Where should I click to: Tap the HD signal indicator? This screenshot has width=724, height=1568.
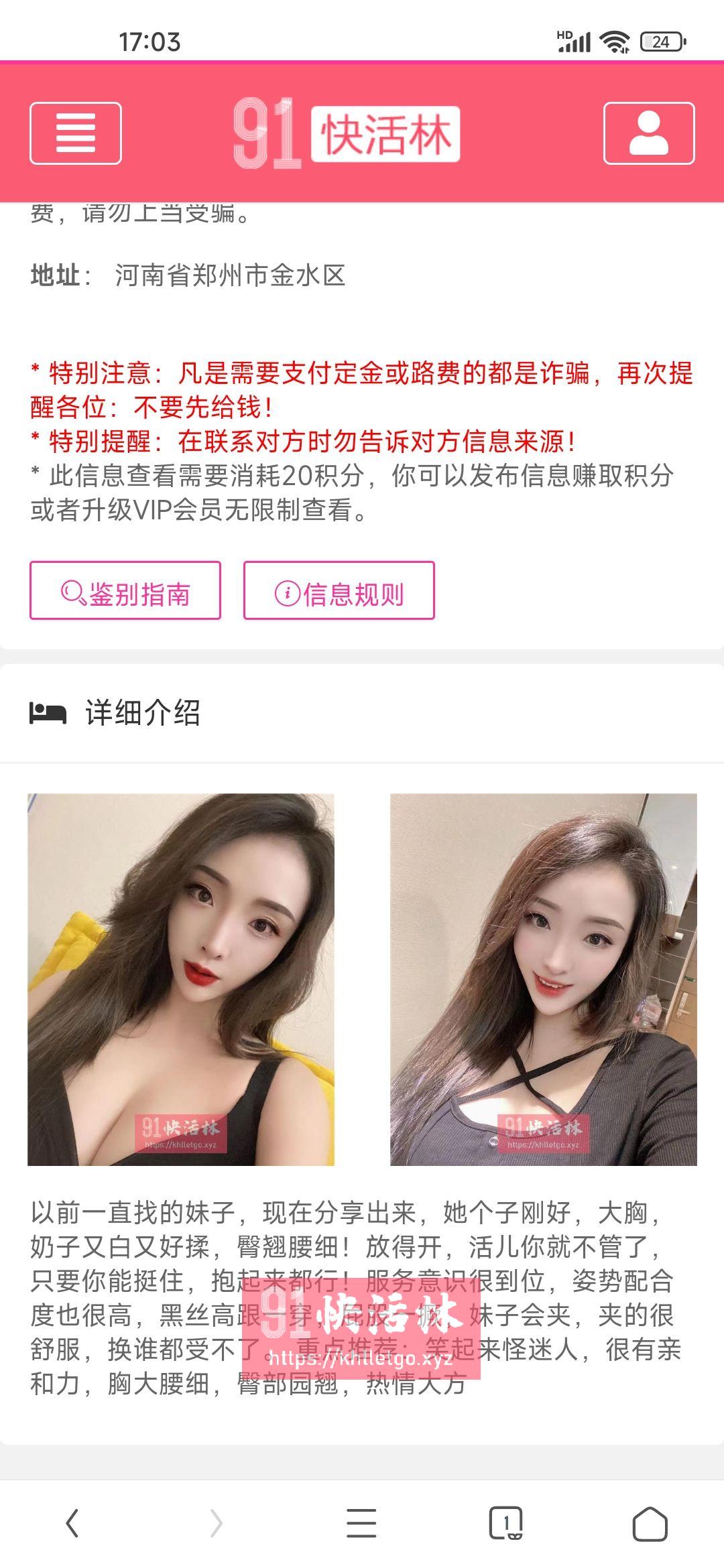573,40
